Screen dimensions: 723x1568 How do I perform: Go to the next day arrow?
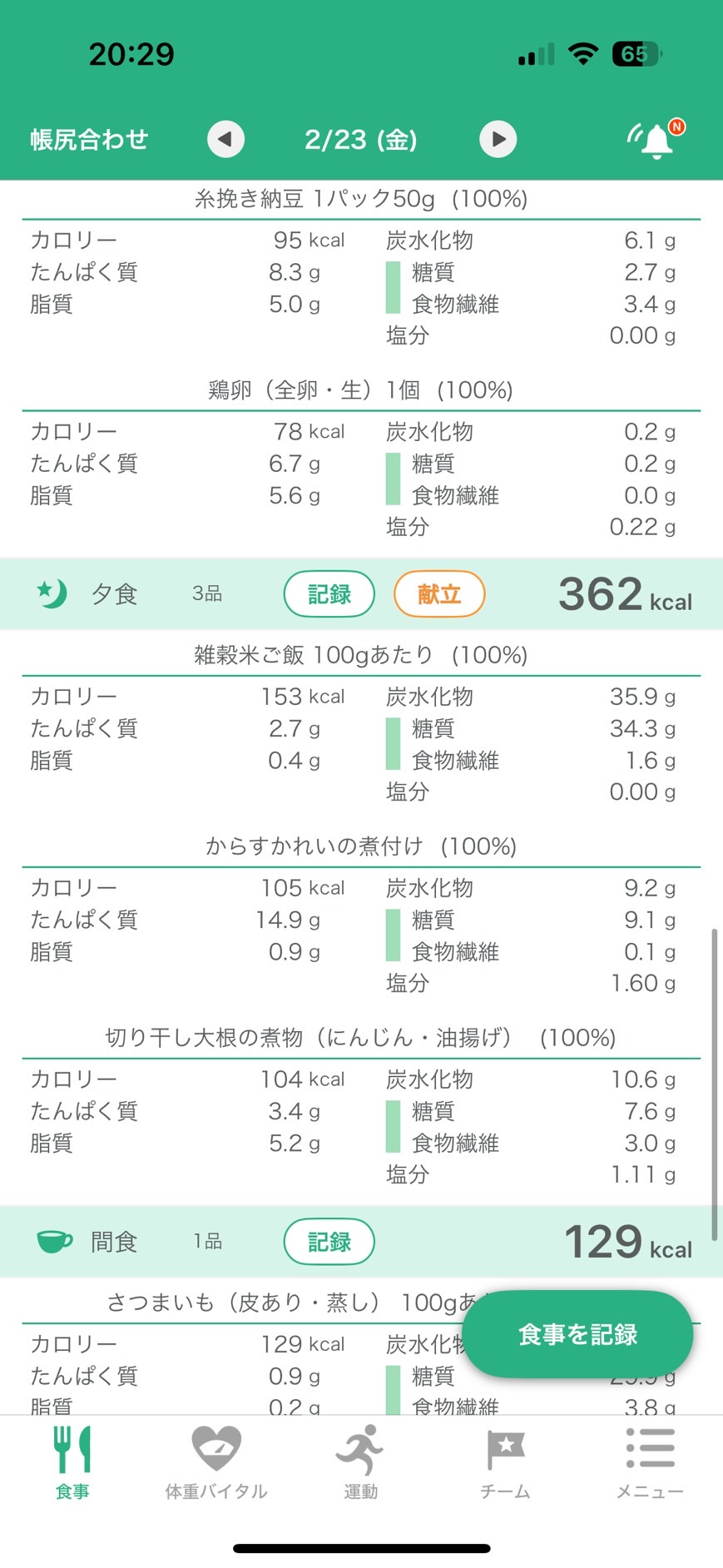[x=498, y=139]
